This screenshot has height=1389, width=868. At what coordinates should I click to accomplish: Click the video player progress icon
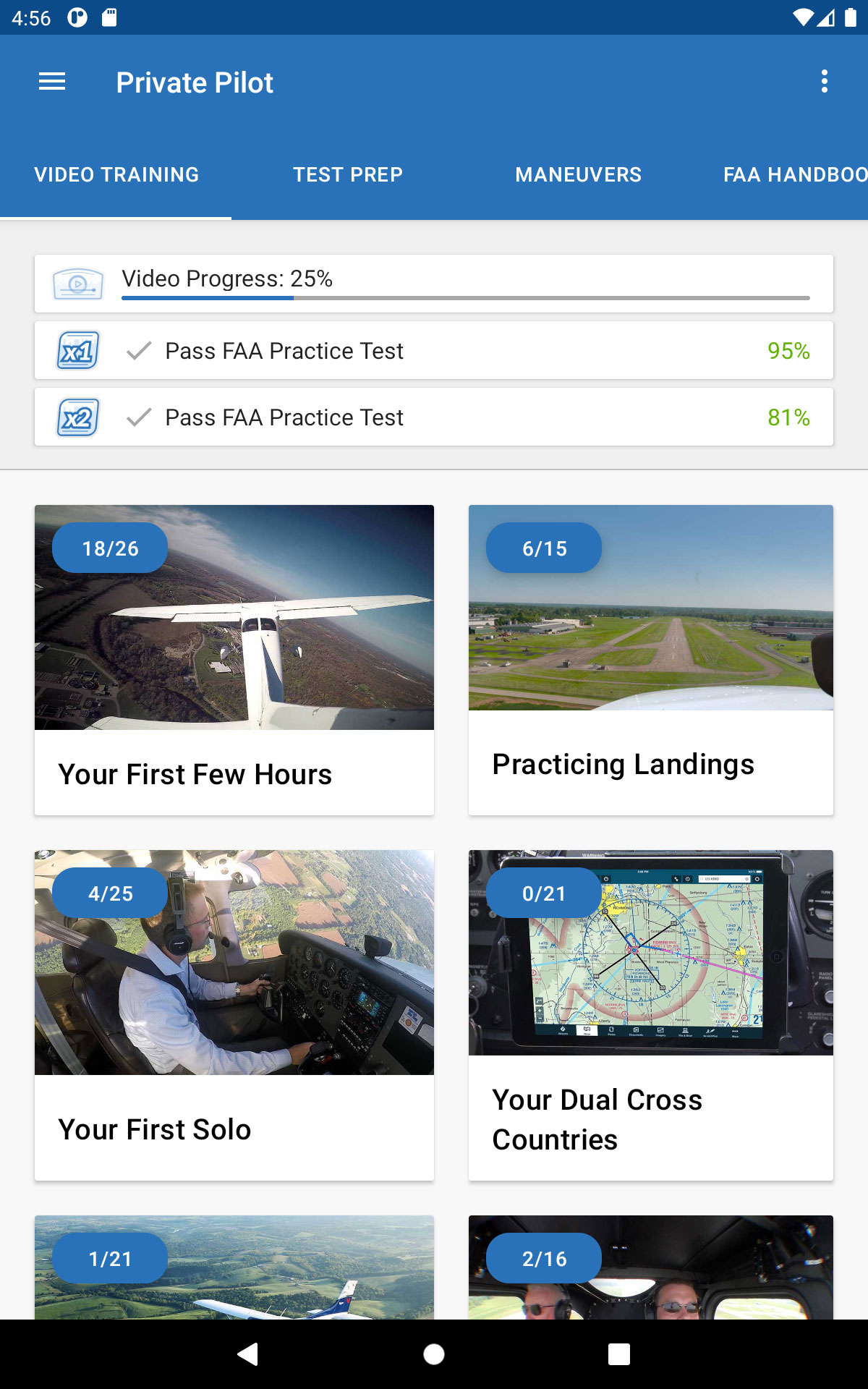77,284
